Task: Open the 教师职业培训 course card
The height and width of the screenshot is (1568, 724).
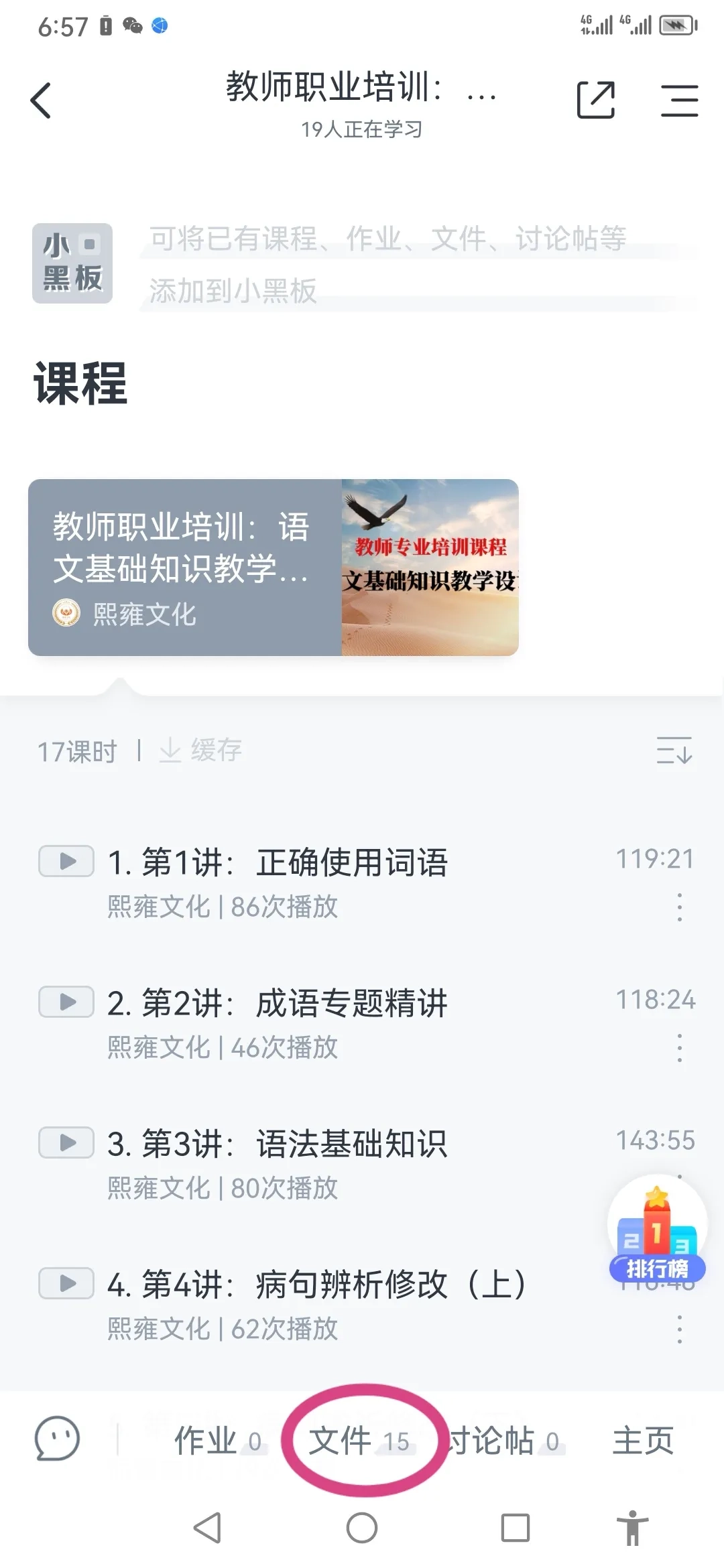Action: [273, 567]
